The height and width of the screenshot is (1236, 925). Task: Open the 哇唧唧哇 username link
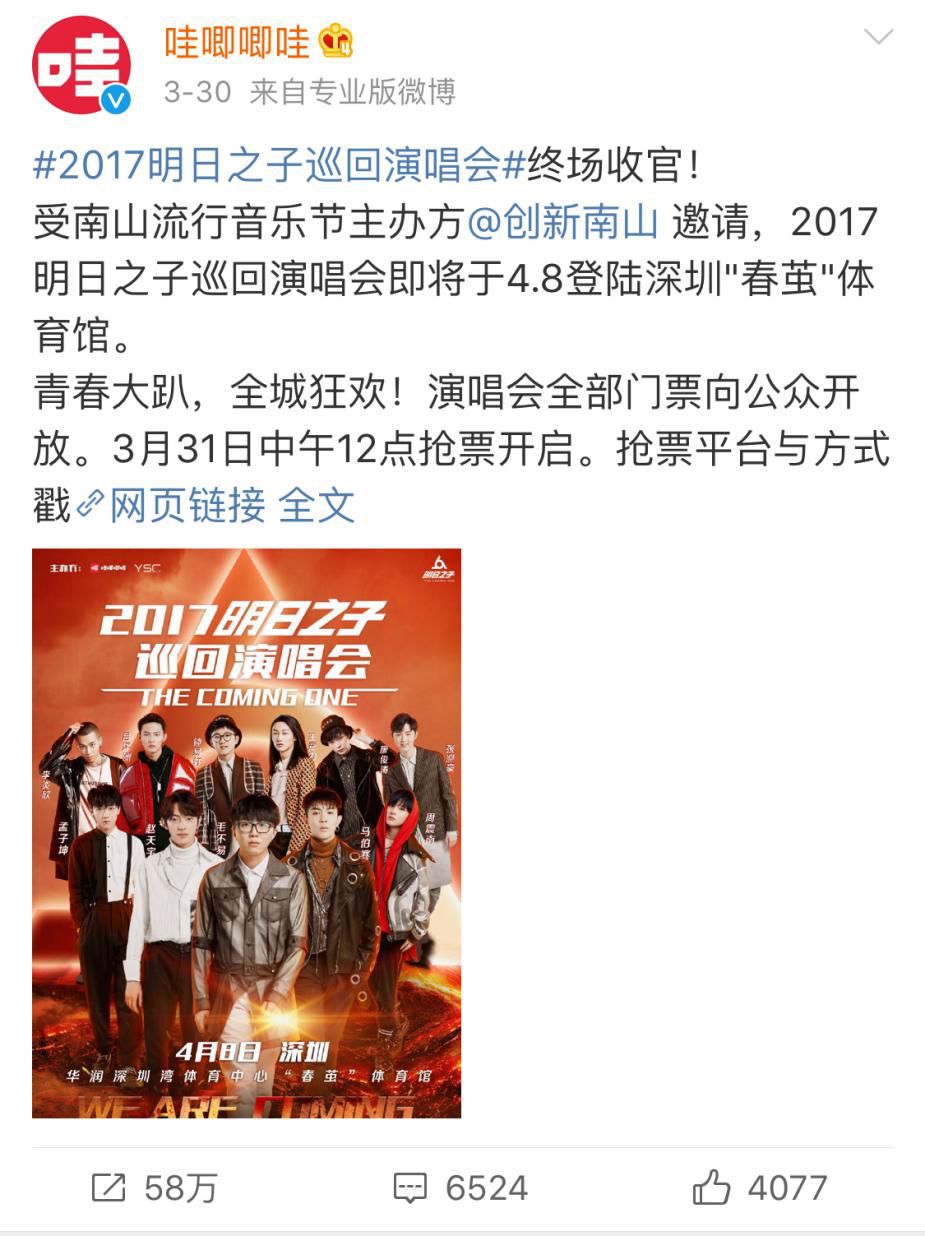pos(237,42)
